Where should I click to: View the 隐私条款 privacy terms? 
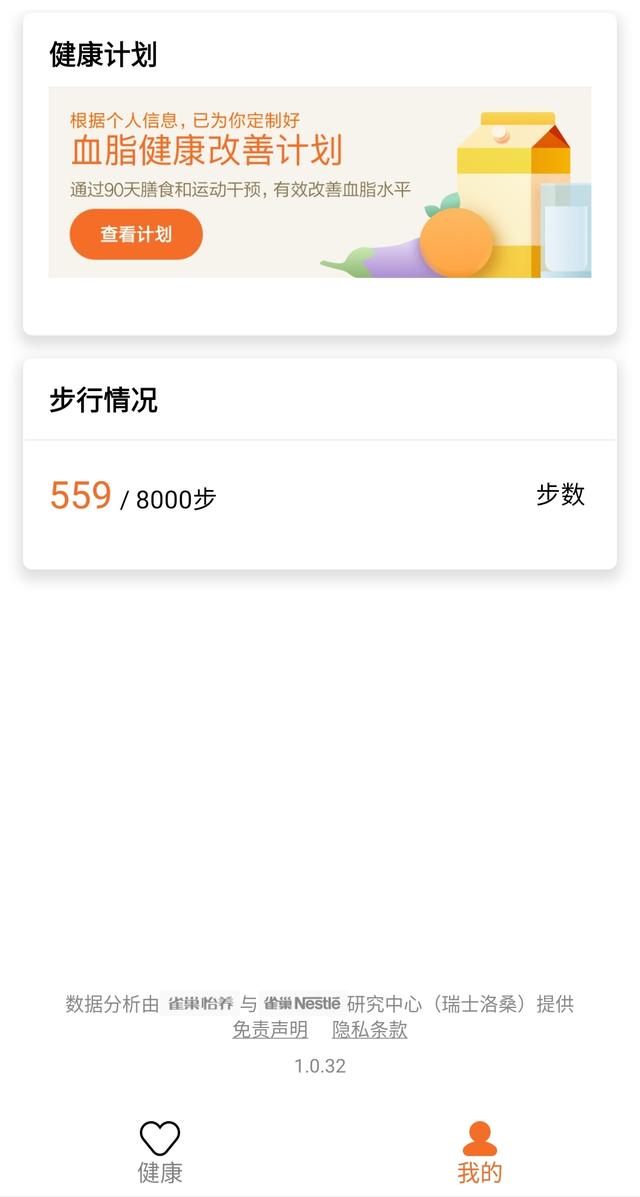click(370, 1030)
